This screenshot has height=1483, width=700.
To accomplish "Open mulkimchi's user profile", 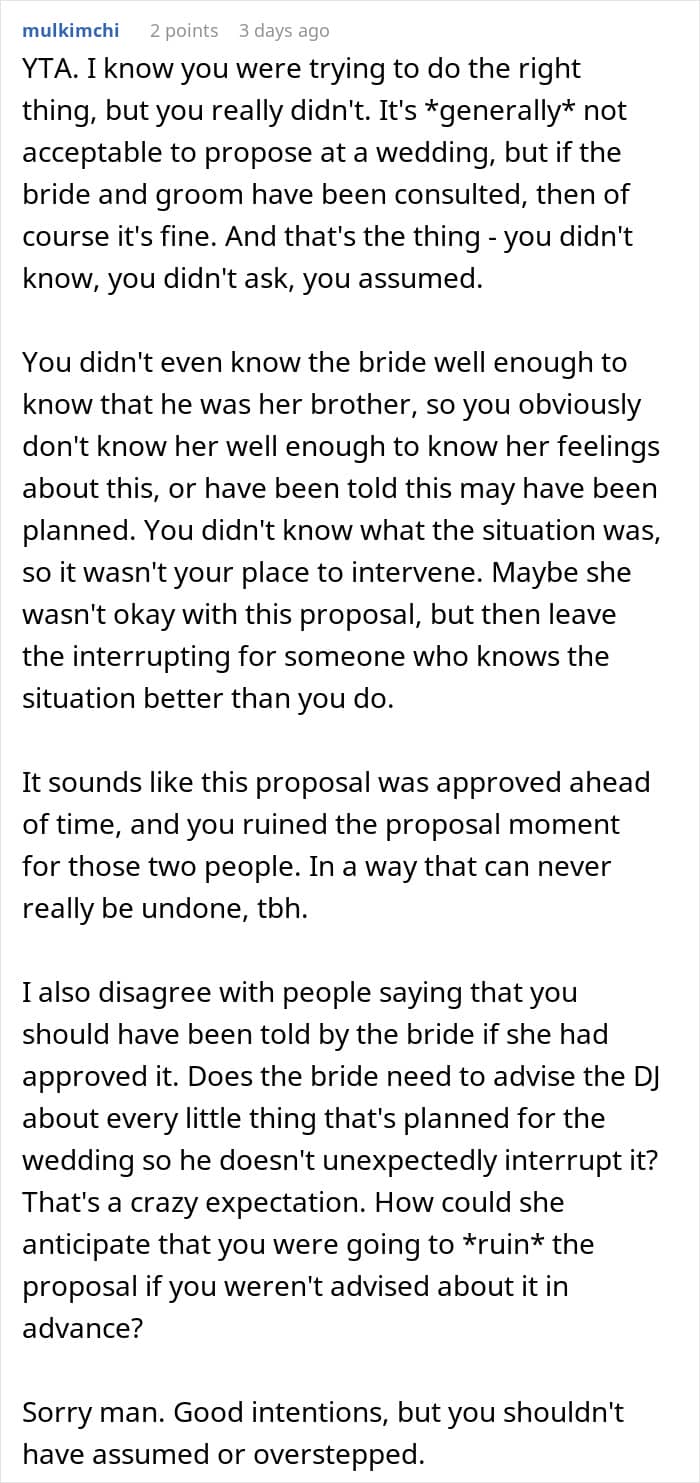I will (x=71, y=31).
